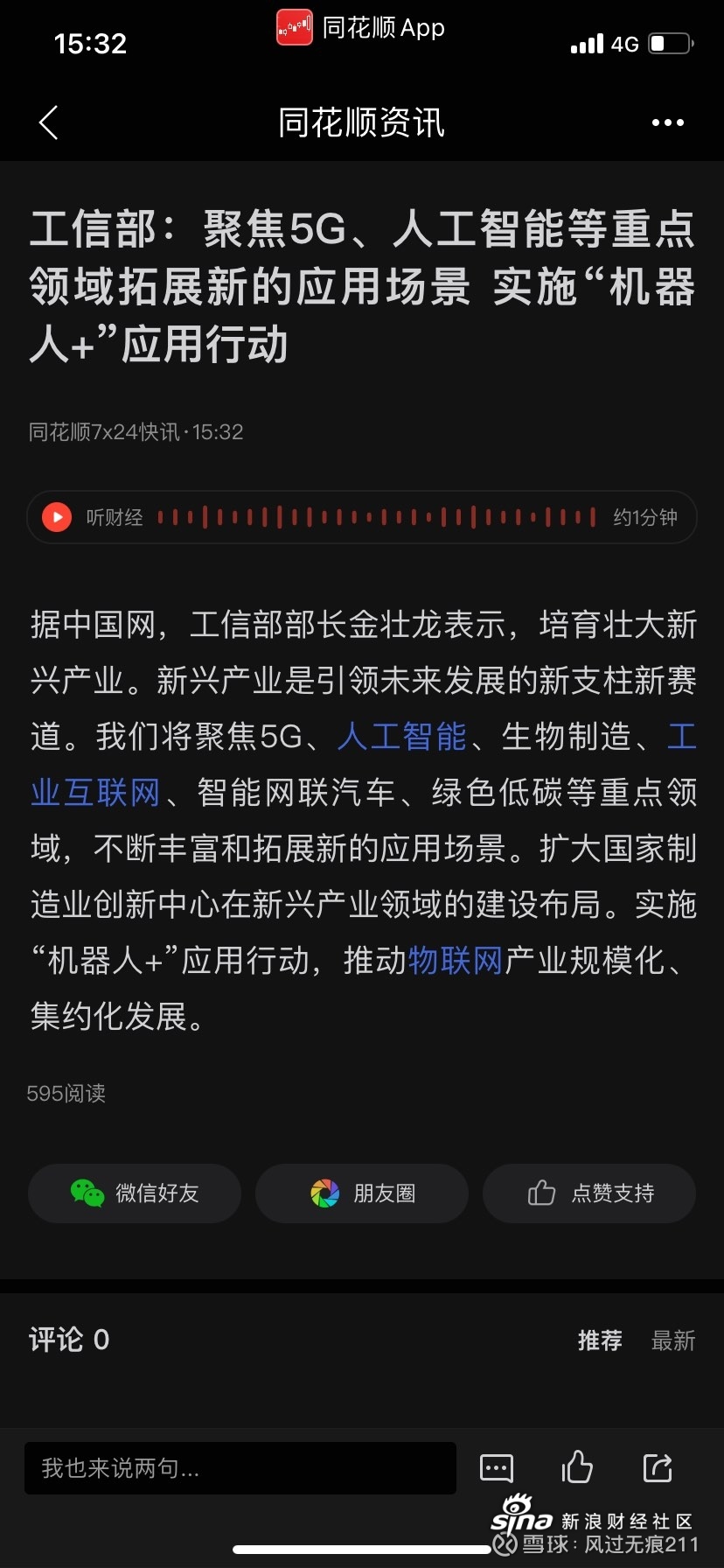Switch comments to 推荐 sorting
Viewport: 724px width, 1568px height.
(600, 1340)
